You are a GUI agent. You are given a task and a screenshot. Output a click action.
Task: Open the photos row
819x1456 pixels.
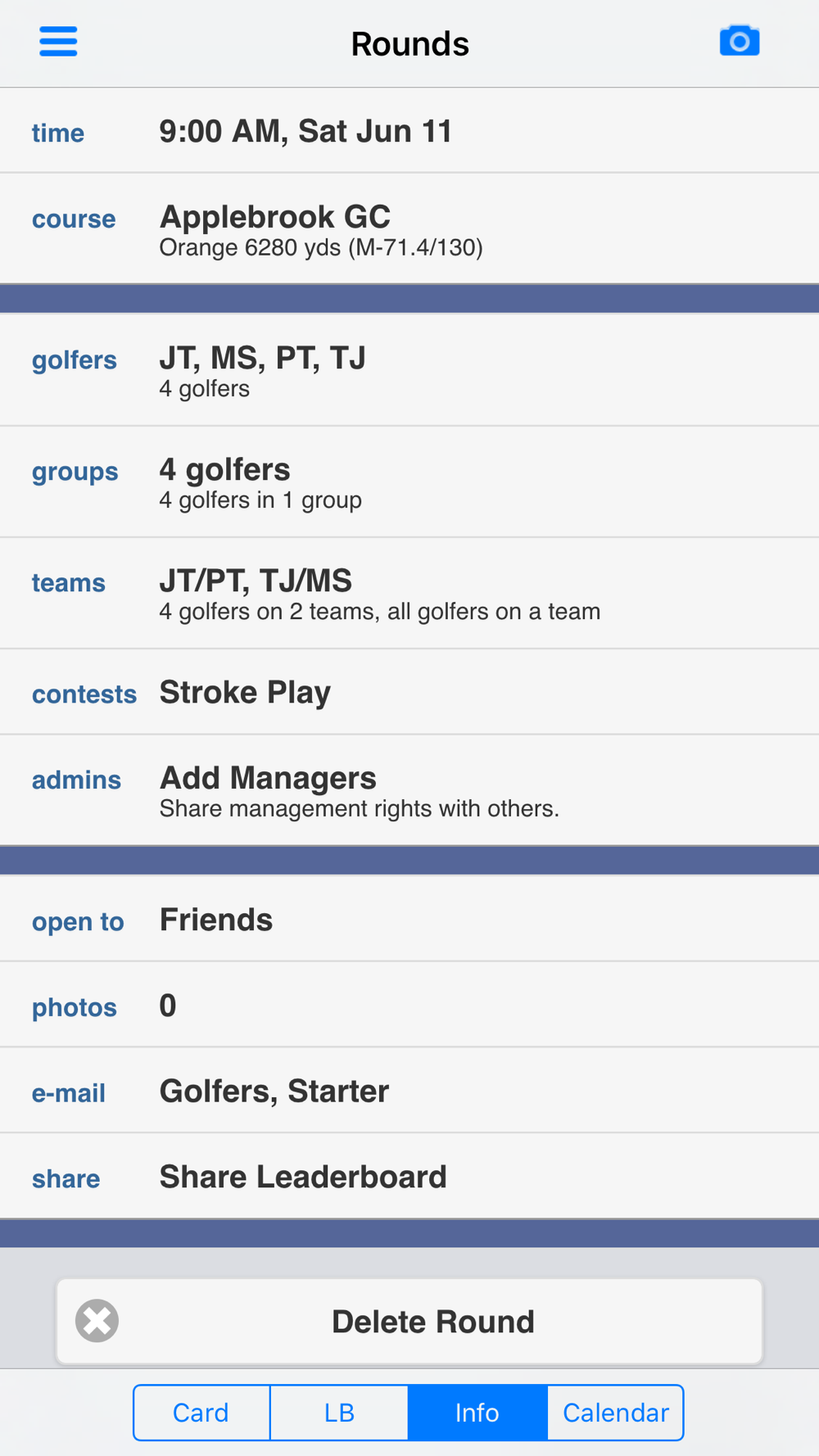(x=409, y=1005)
